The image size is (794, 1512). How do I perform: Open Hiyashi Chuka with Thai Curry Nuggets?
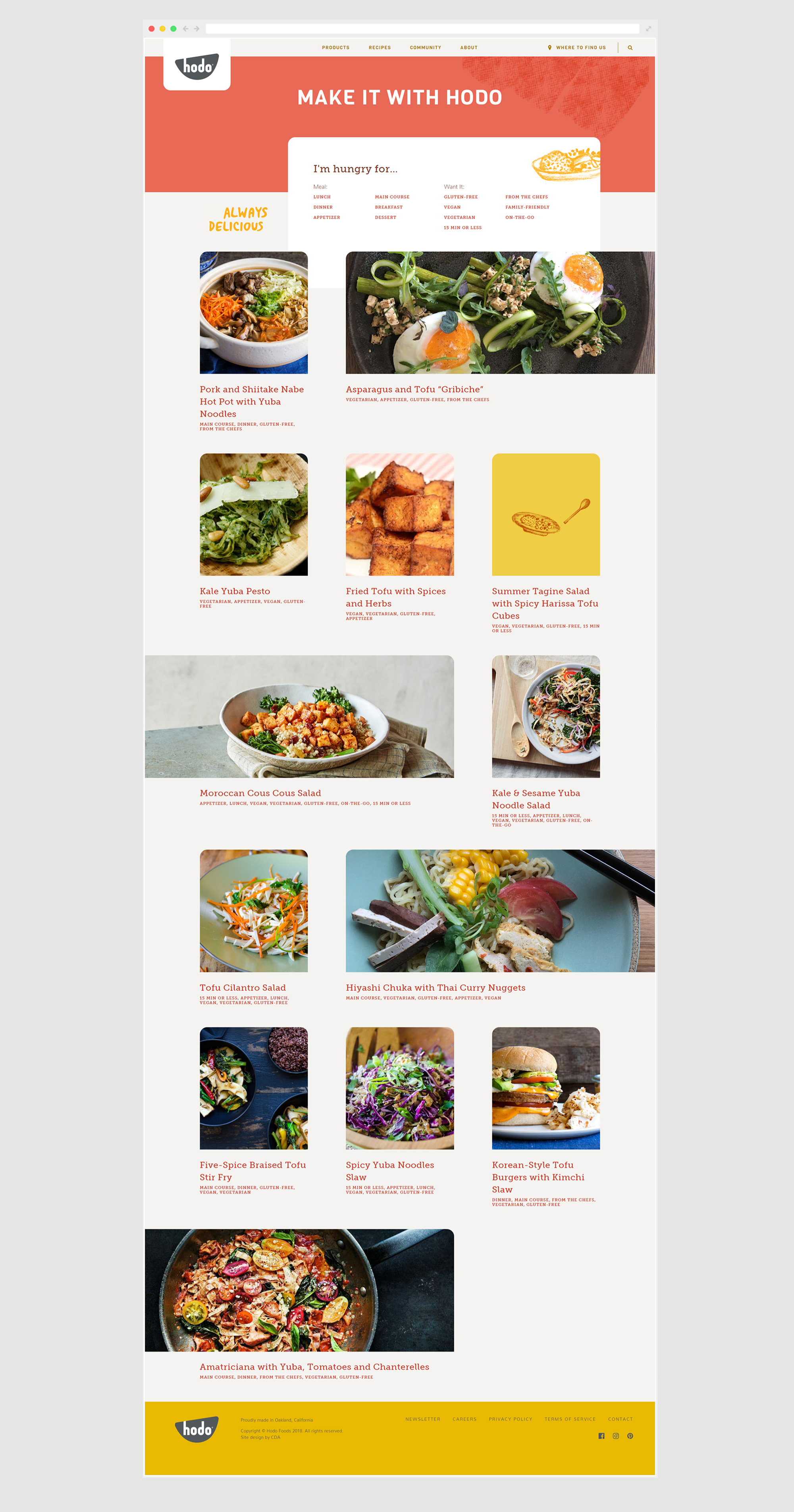coord(435,988)
